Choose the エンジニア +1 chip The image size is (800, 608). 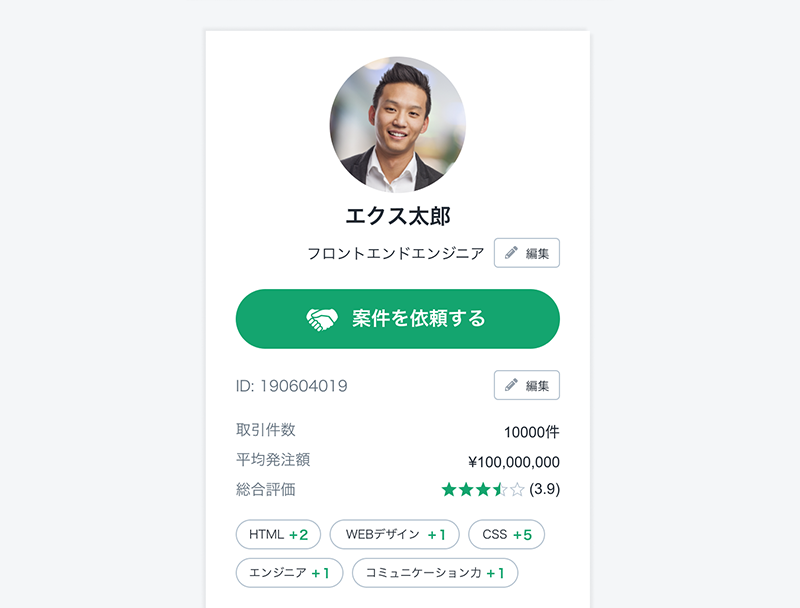289,572
